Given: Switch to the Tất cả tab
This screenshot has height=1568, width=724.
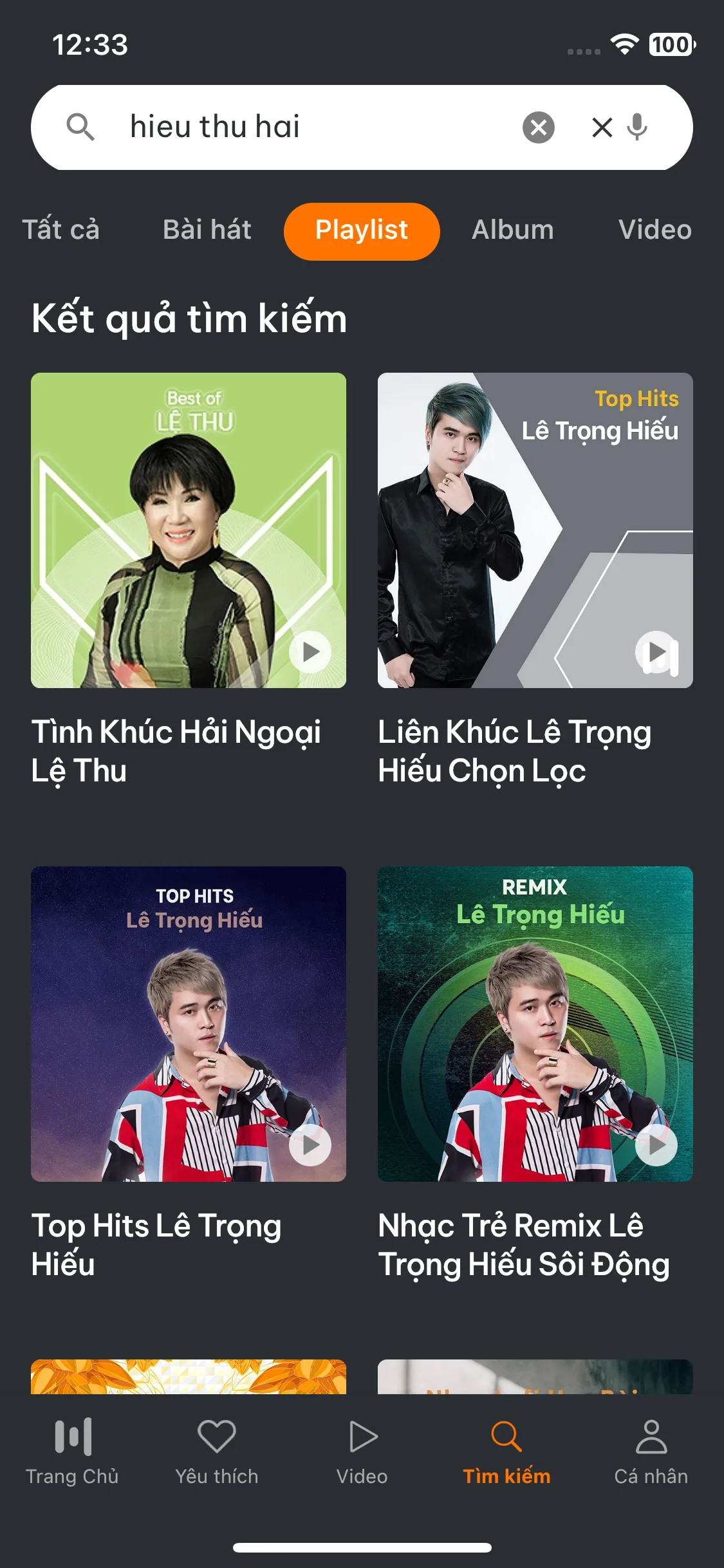Looking at the screenshot, I should point(61,230).
